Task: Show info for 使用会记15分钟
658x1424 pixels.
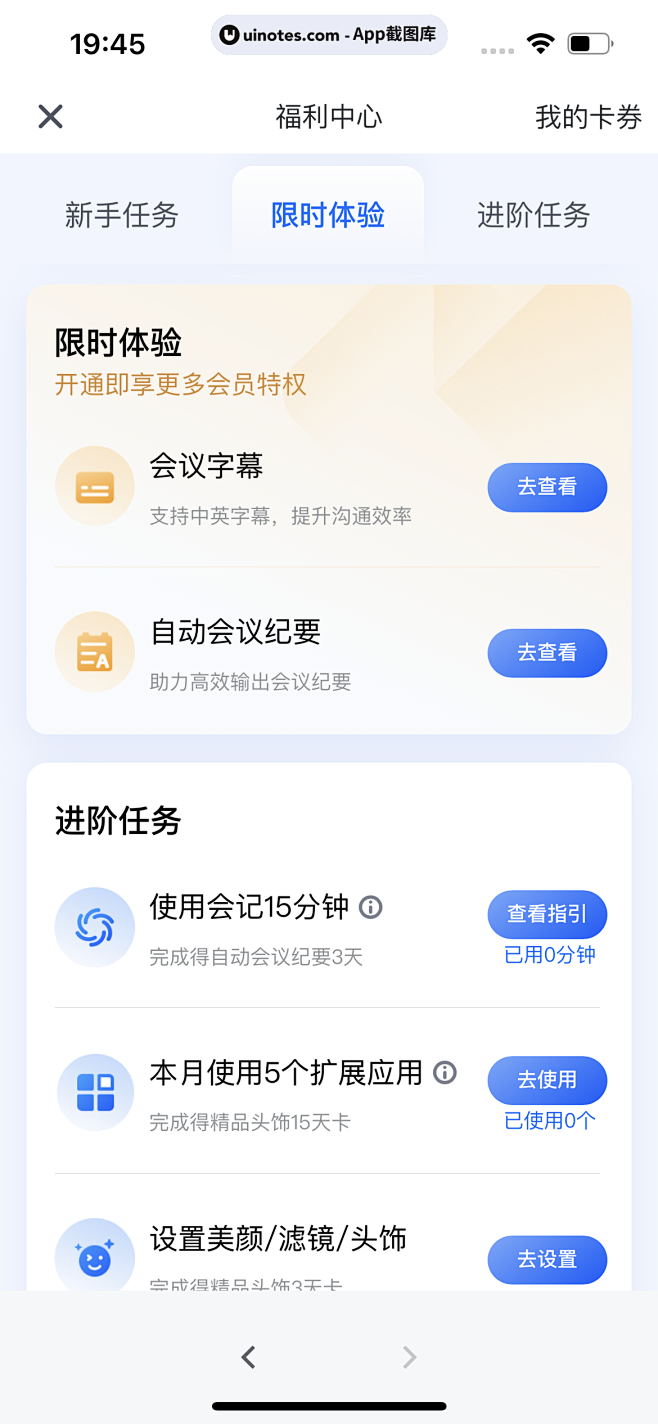Action: point(371,907)
